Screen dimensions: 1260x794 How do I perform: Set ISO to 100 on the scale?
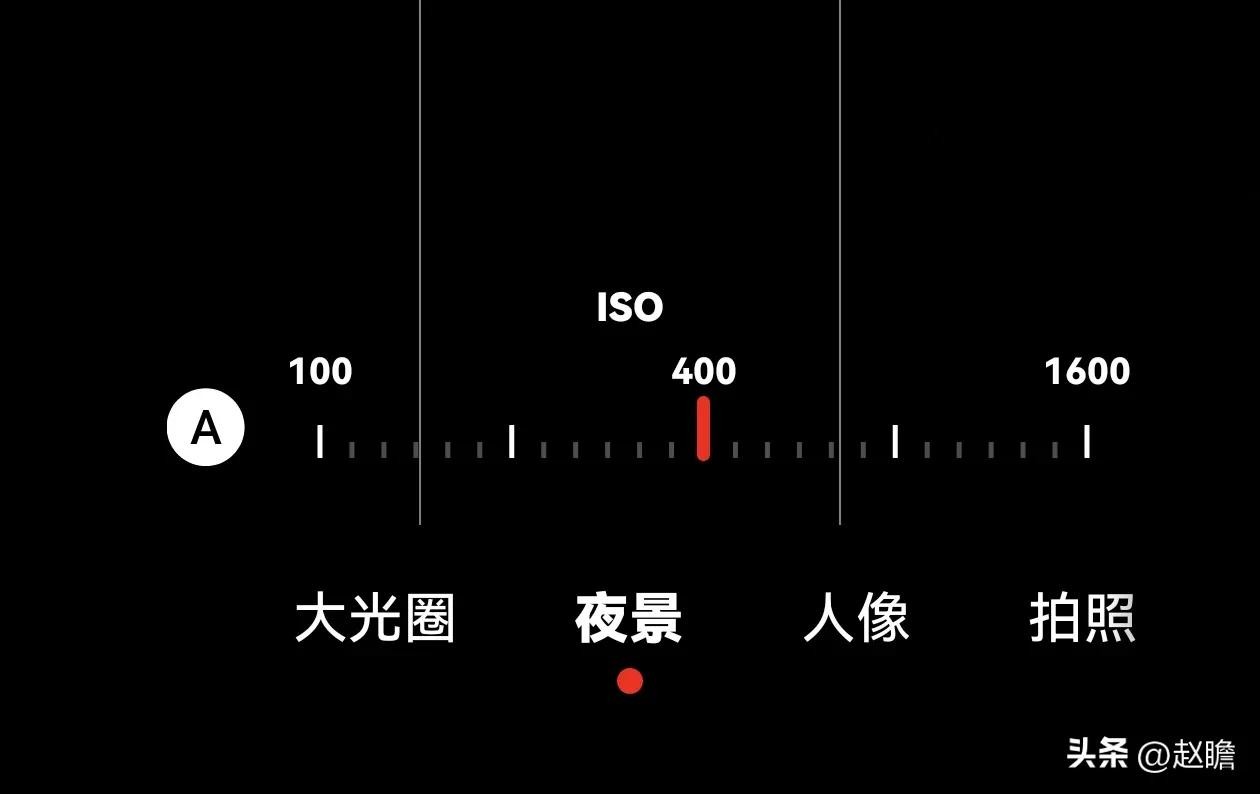(x=320, y=441)
